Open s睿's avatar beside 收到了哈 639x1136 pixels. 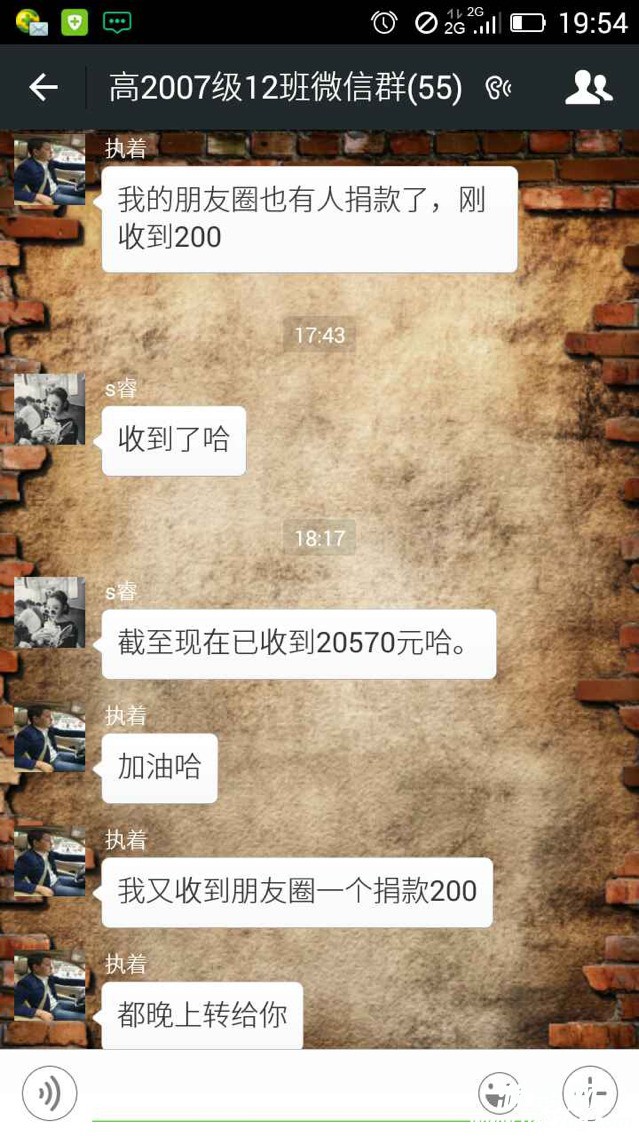click(49, 409)
